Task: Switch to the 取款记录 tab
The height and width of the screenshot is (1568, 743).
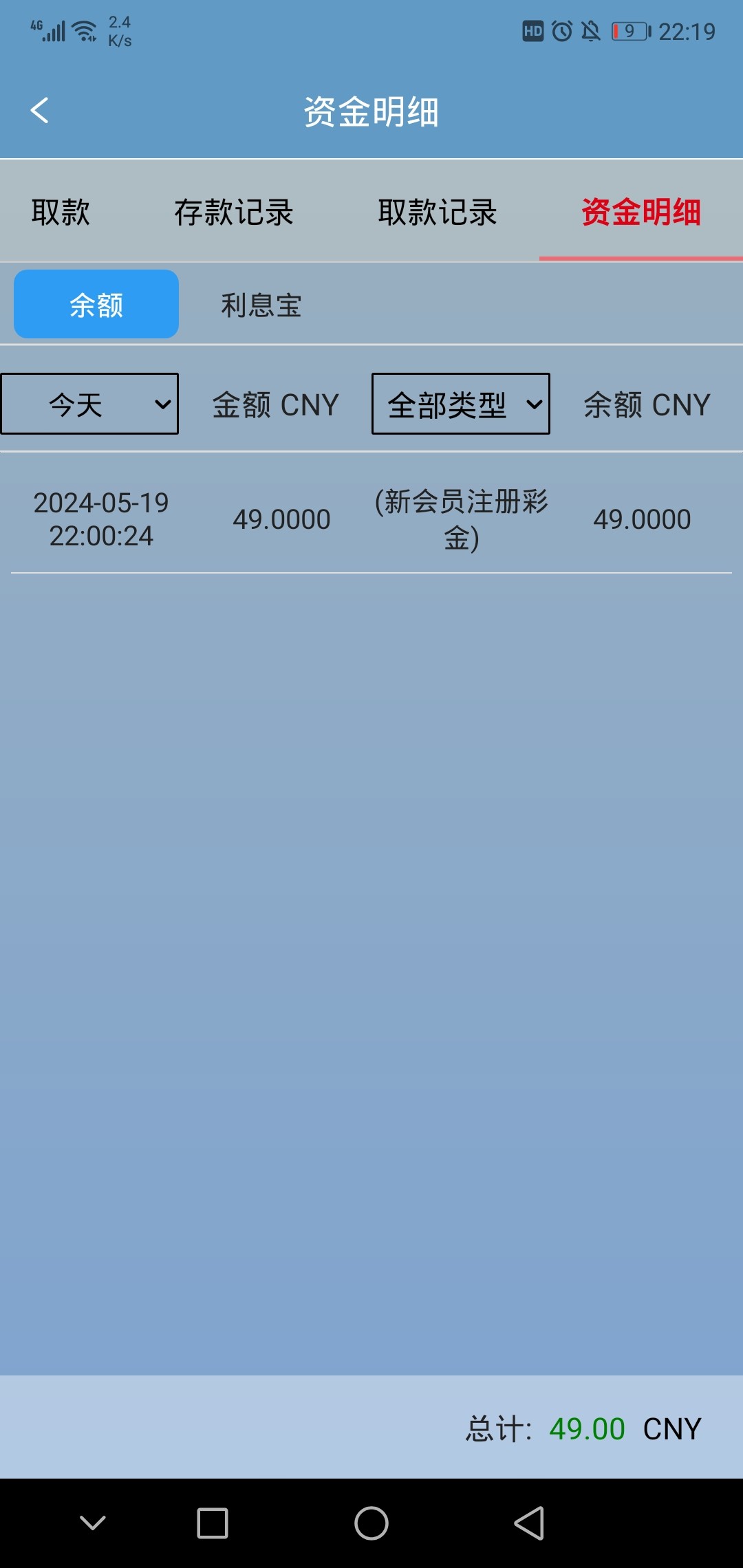Action: coord(437,212)
